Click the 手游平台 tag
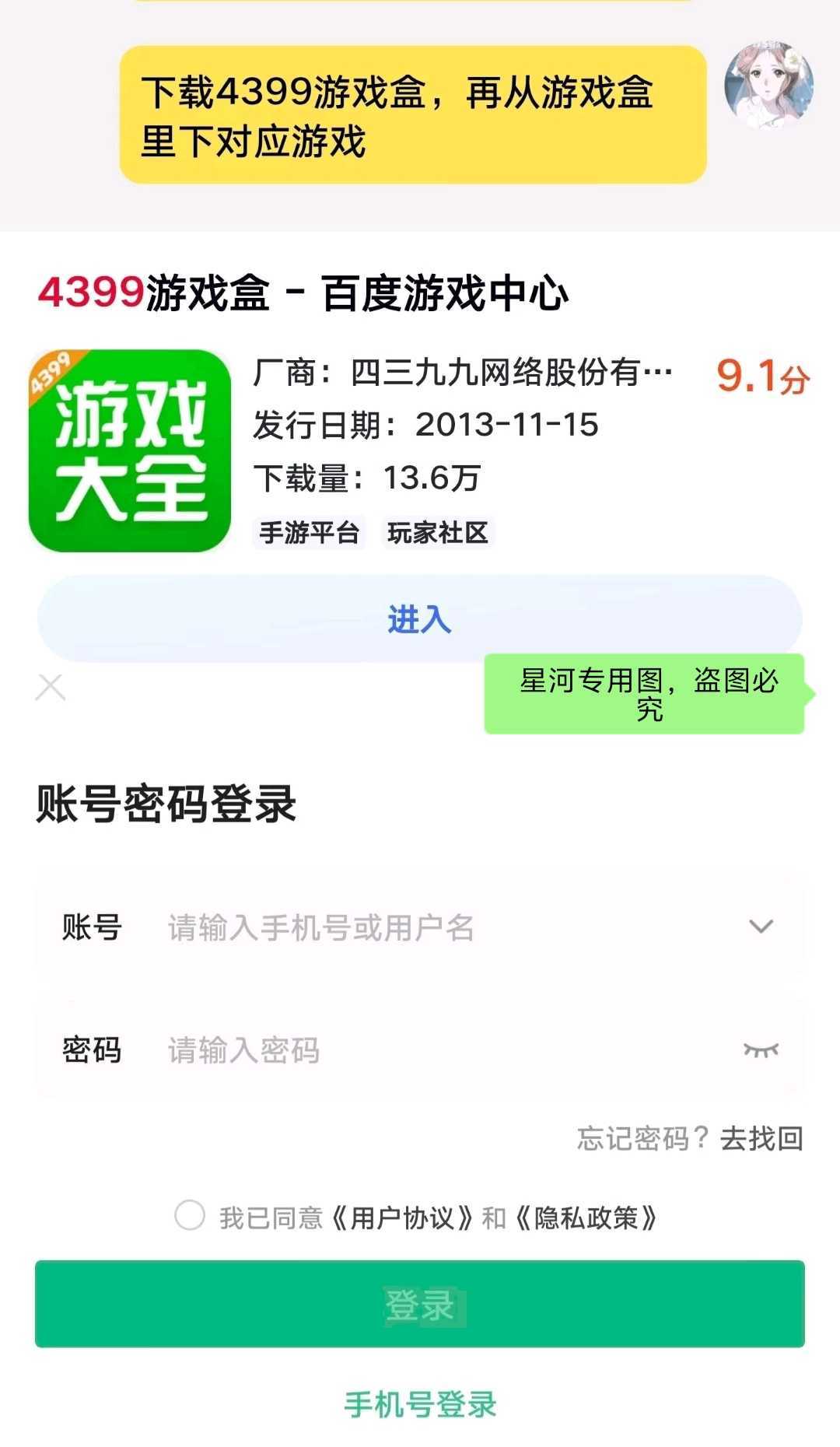Image resolution: width=840 pixels, height=1447 pixels. tap(308, 534)
